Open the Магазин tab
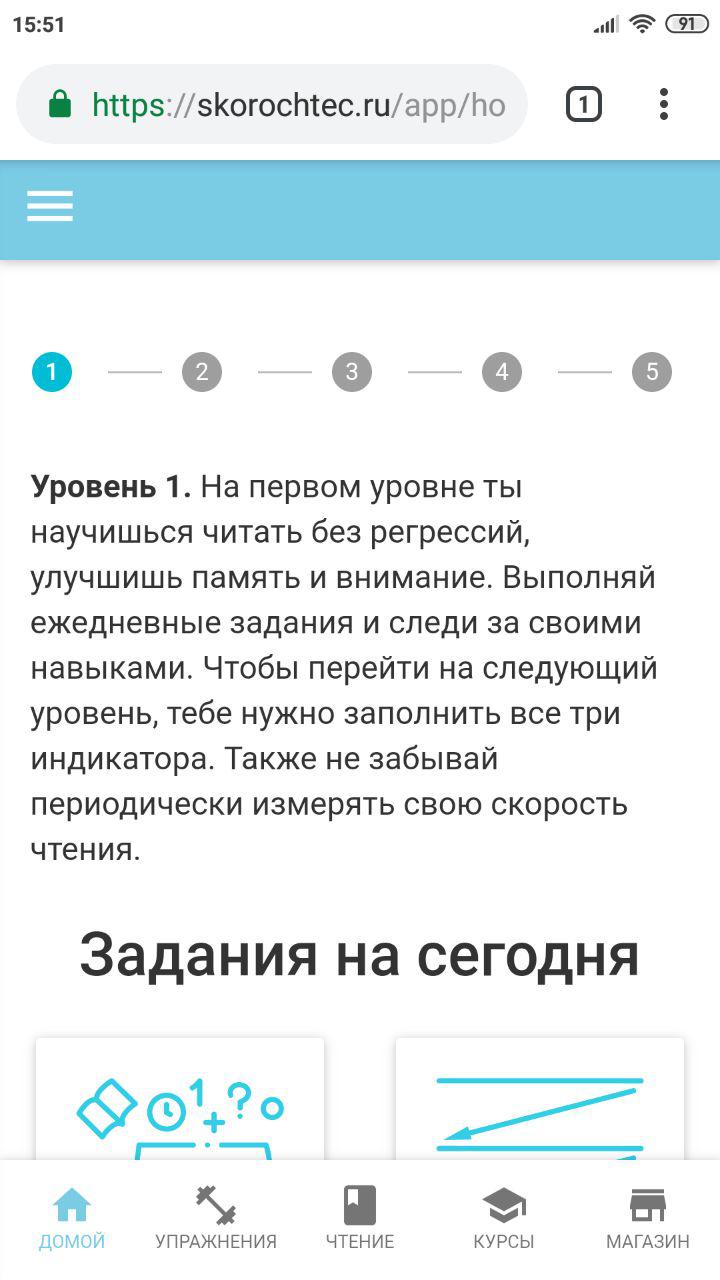 click(x=648, y=1218)
